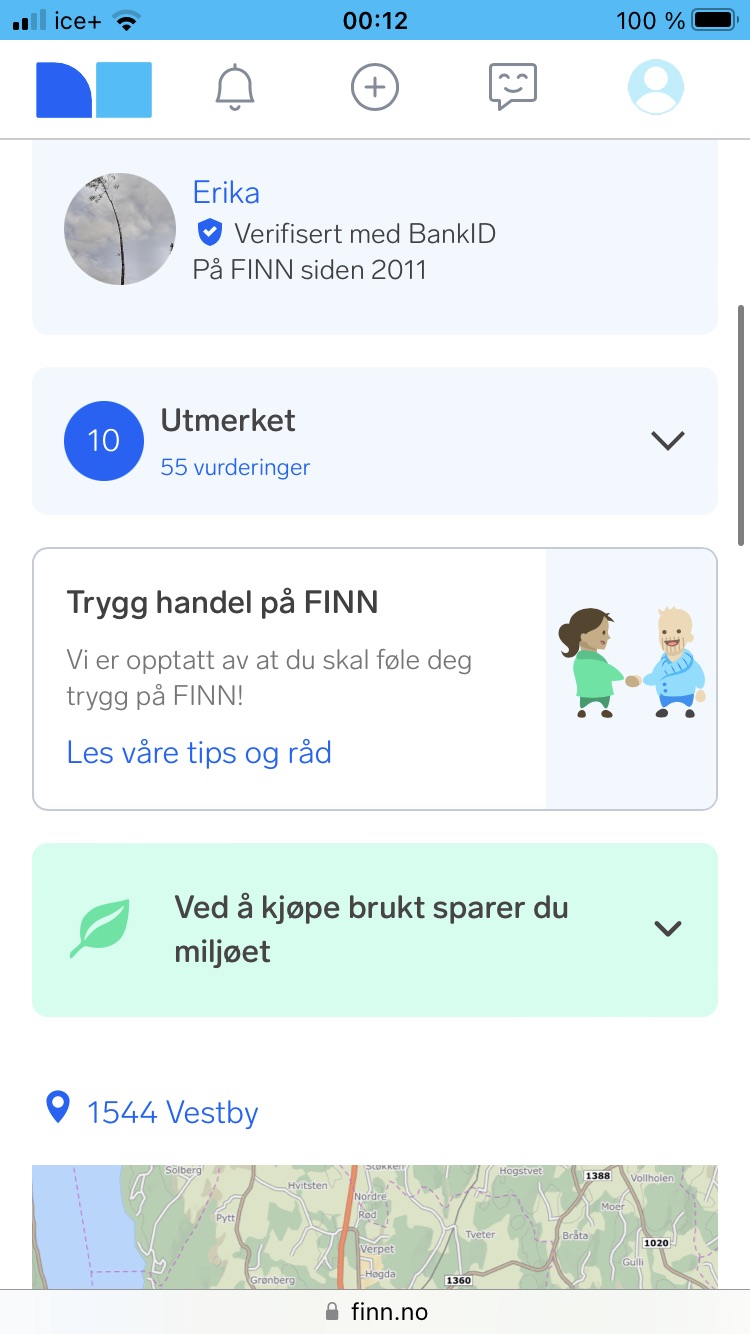Open the map of Vestby
Image resolution: width=750 pixels, height=1334 pixels.
tap(375, 1227)
